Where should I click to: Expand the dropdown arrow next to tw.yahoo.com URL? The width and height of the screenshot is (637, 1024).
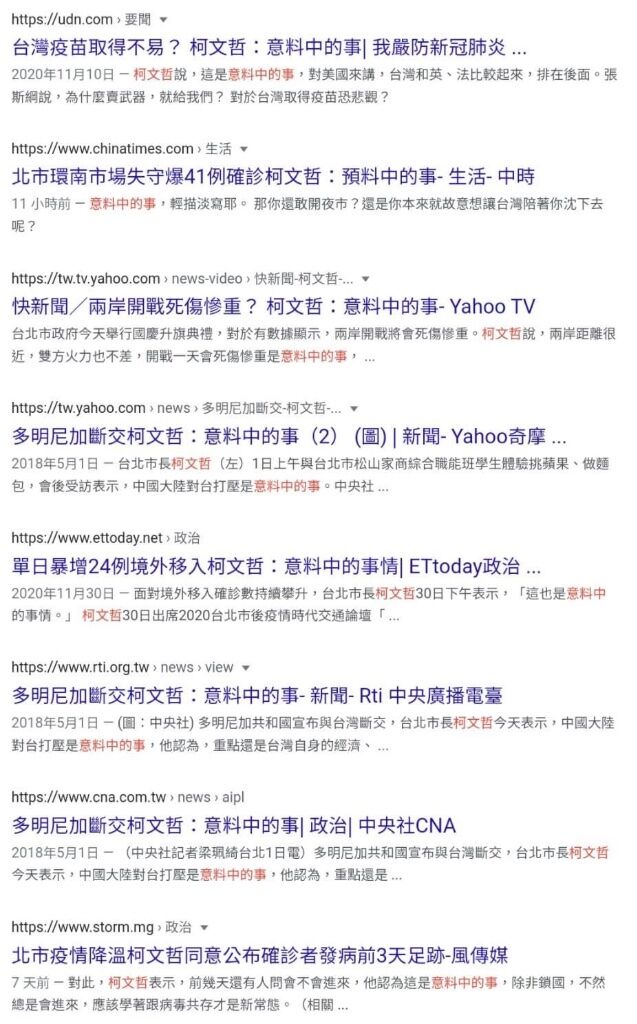[354, 409]
